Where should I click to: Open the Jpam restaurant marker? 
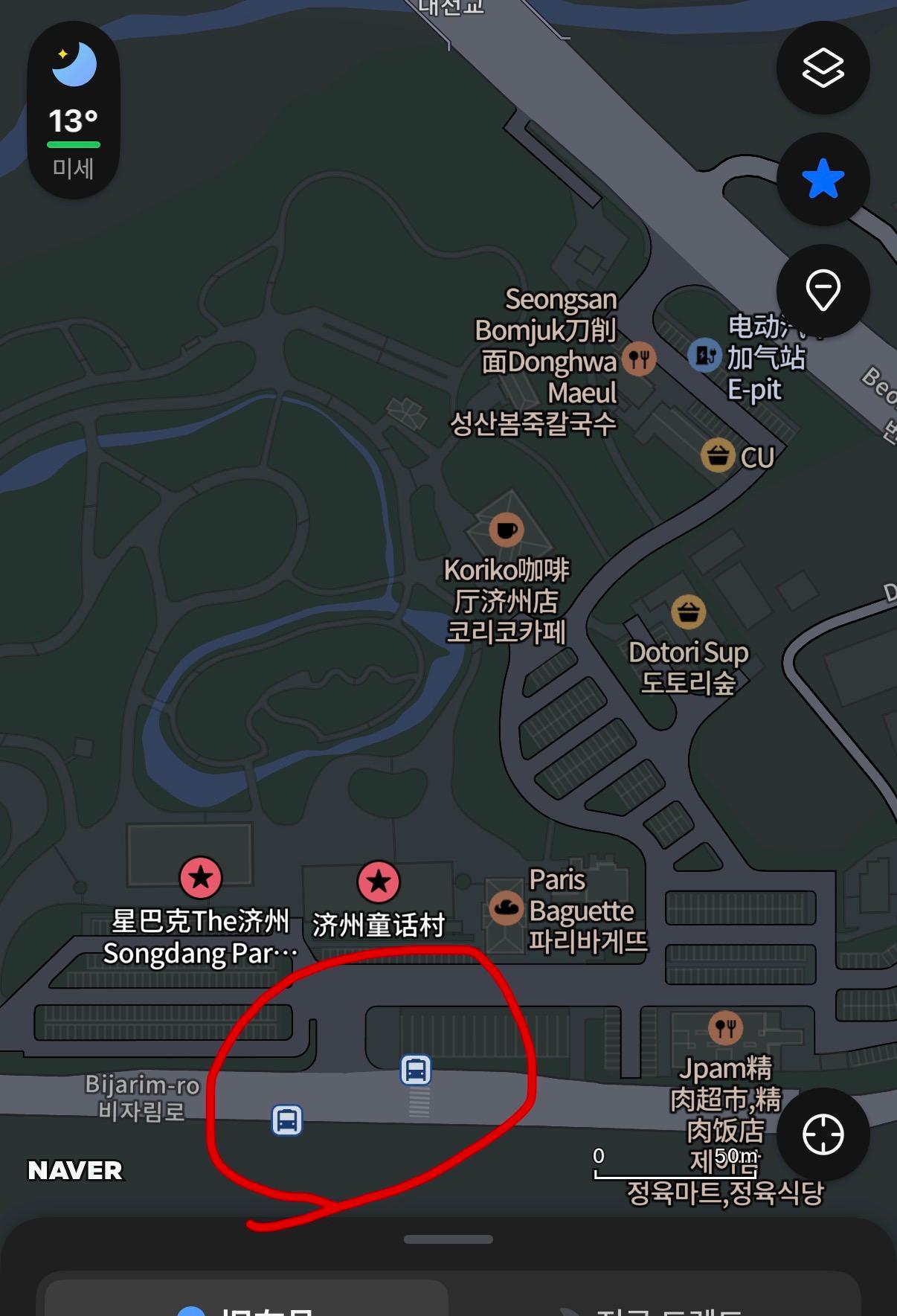coord(725,1028)
